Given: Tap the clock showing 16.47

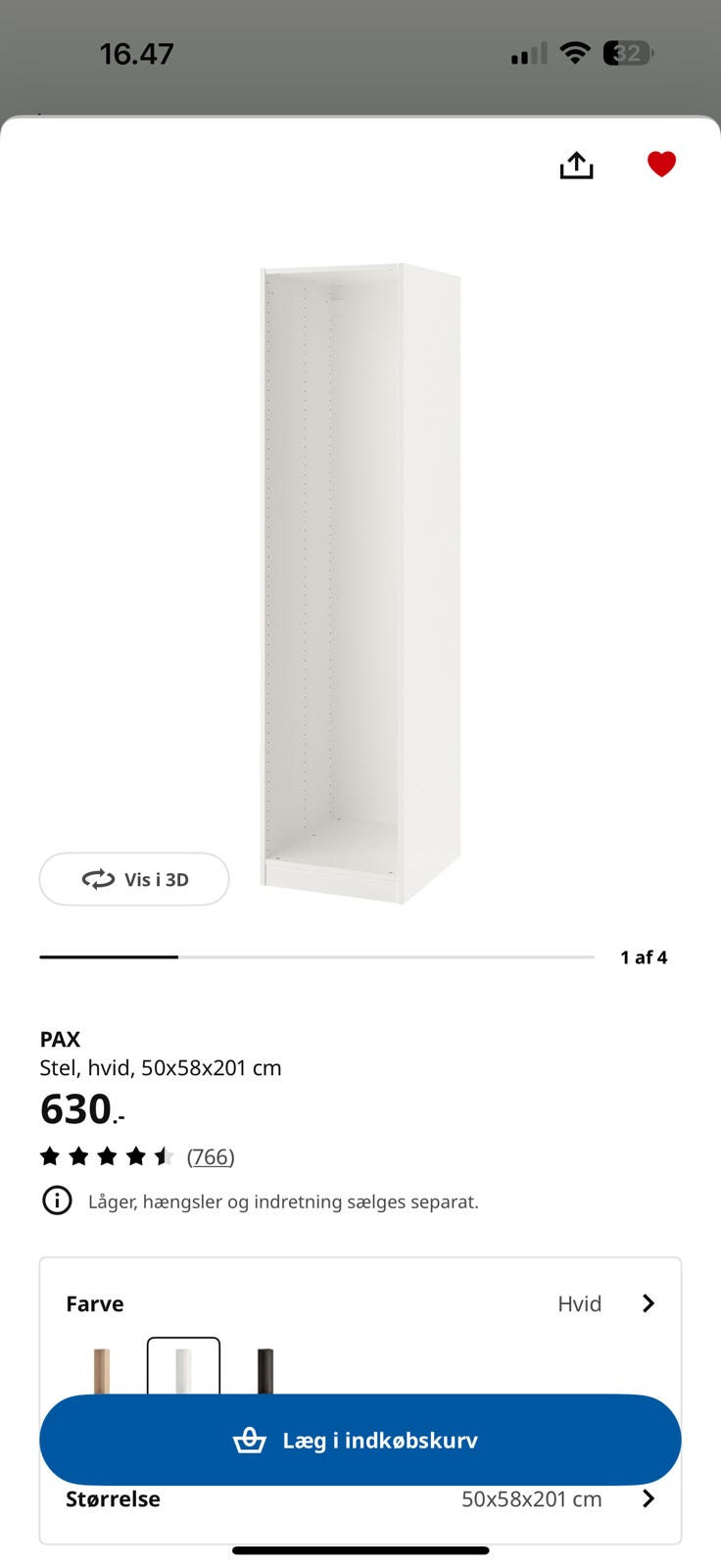Looking at the screenshot, I should point(135,54).
